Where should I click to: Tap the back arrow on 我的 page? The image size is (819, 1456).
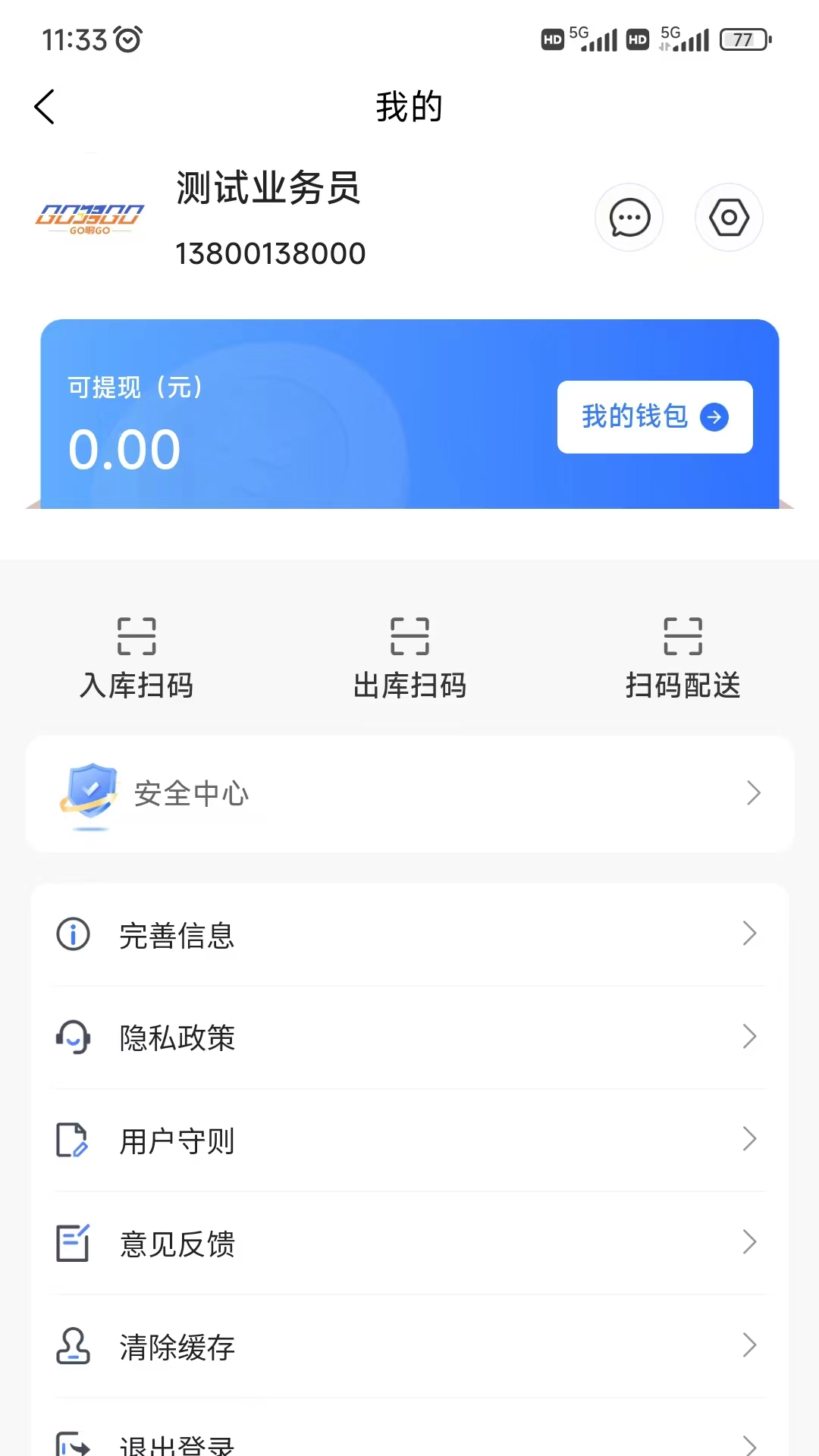point(44,107)
